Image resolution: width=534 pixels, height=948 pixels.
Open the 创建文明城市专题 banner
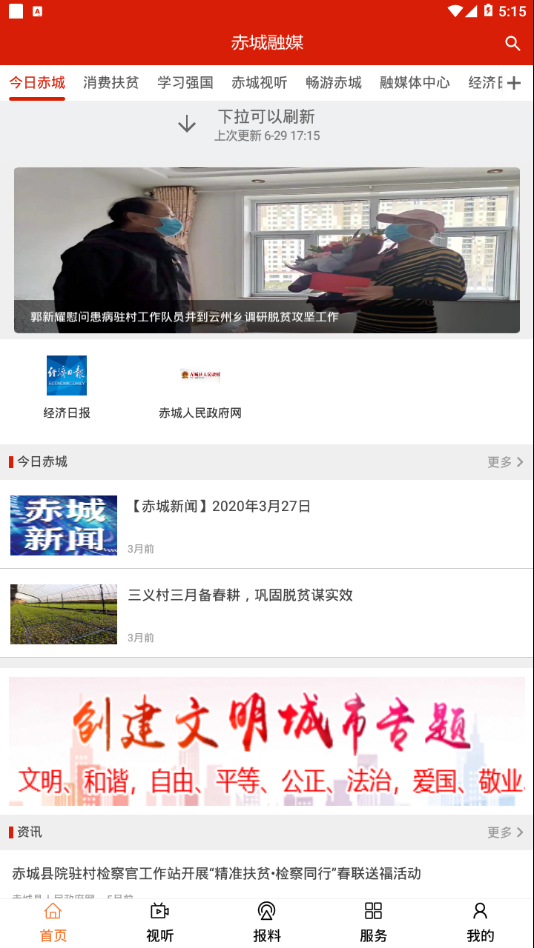[267, 741]
